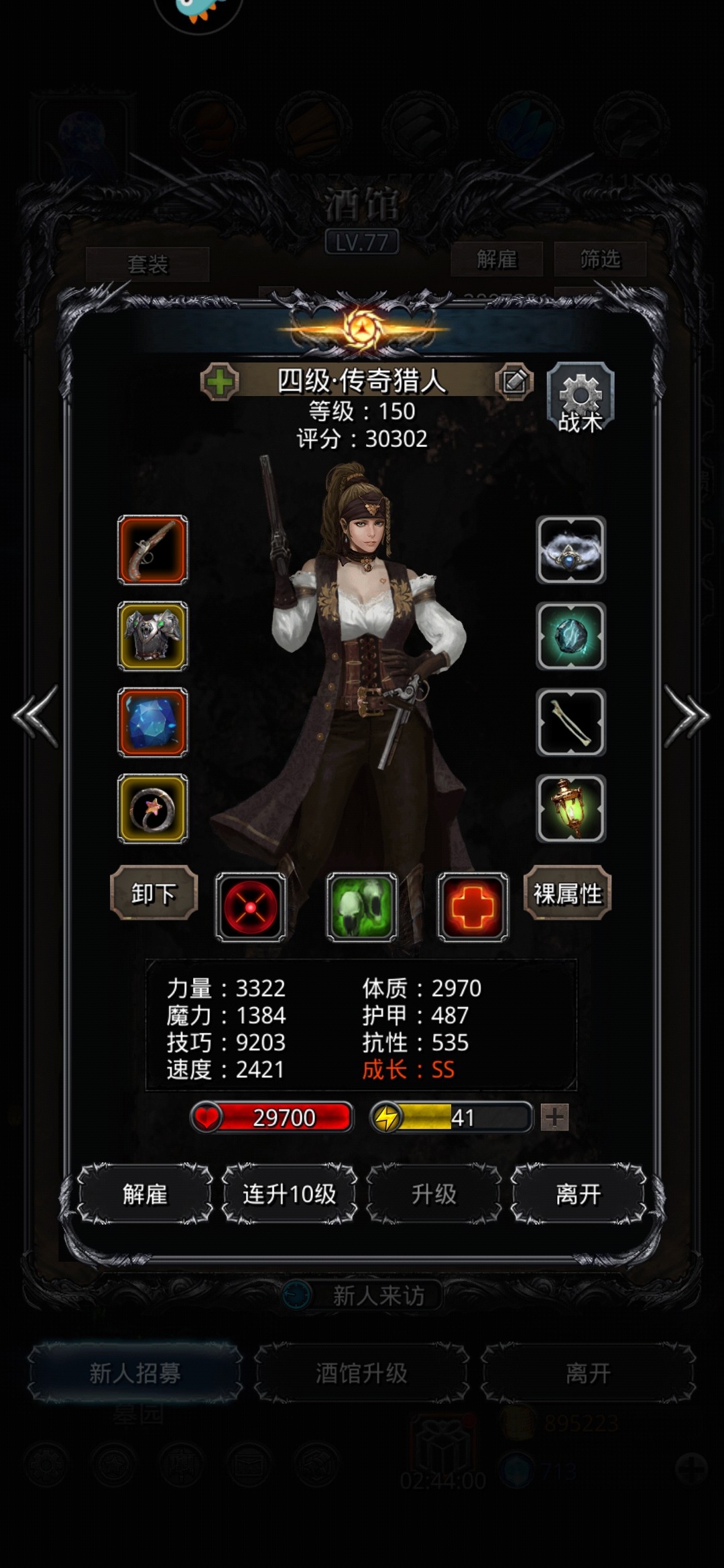Viewport: 724px width, 1568px height.
Task: Tap the green plus icon beside the title
Action: click(220, 383)
